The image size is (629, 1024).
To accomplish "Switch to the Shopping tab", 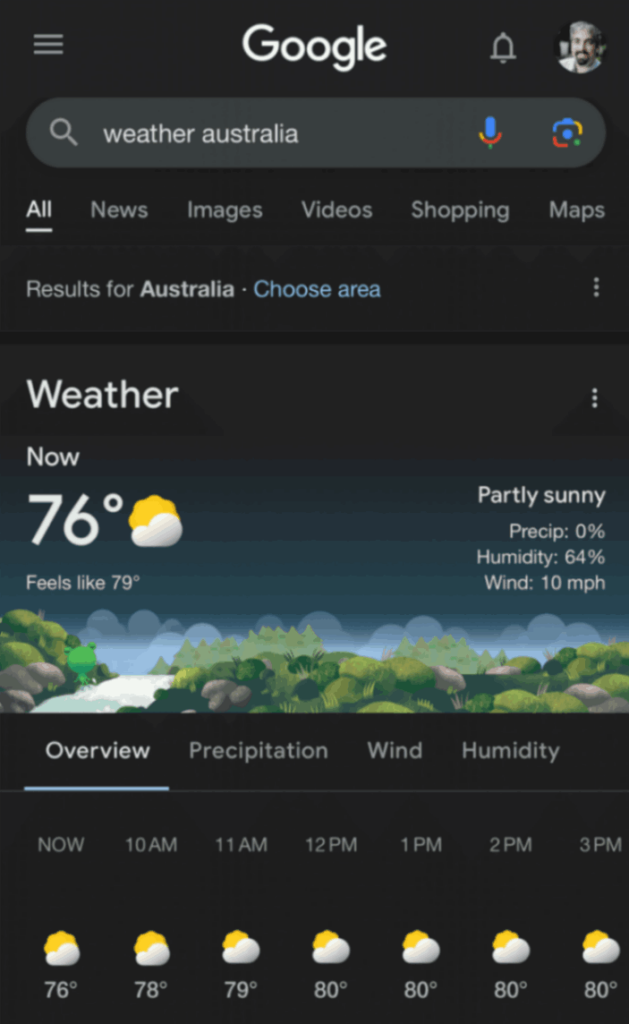I will click(459, 210).
